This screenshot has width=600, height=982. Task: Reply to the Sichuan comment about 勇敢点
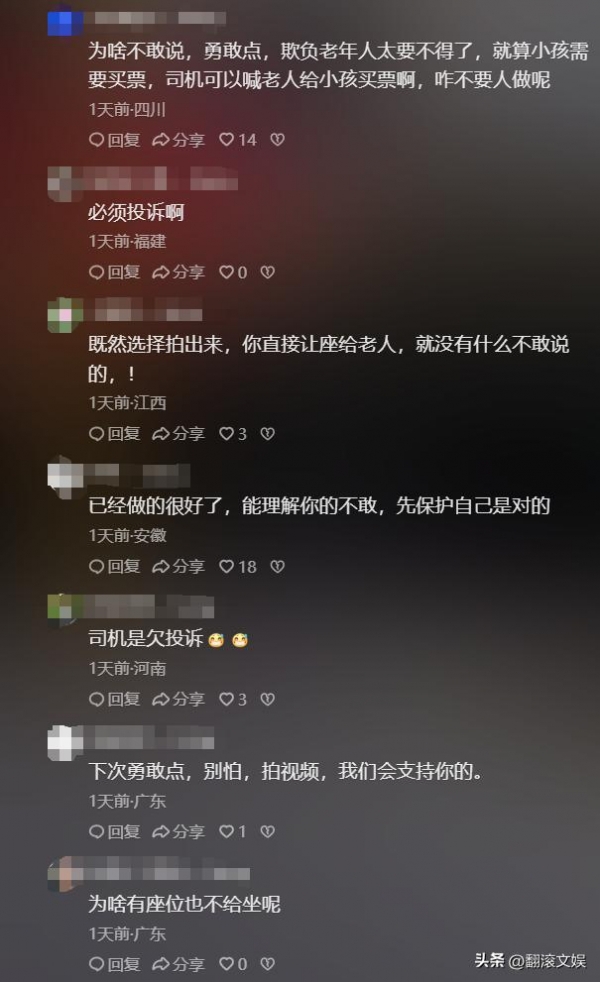pyautogui.click(x=114, y=140)
